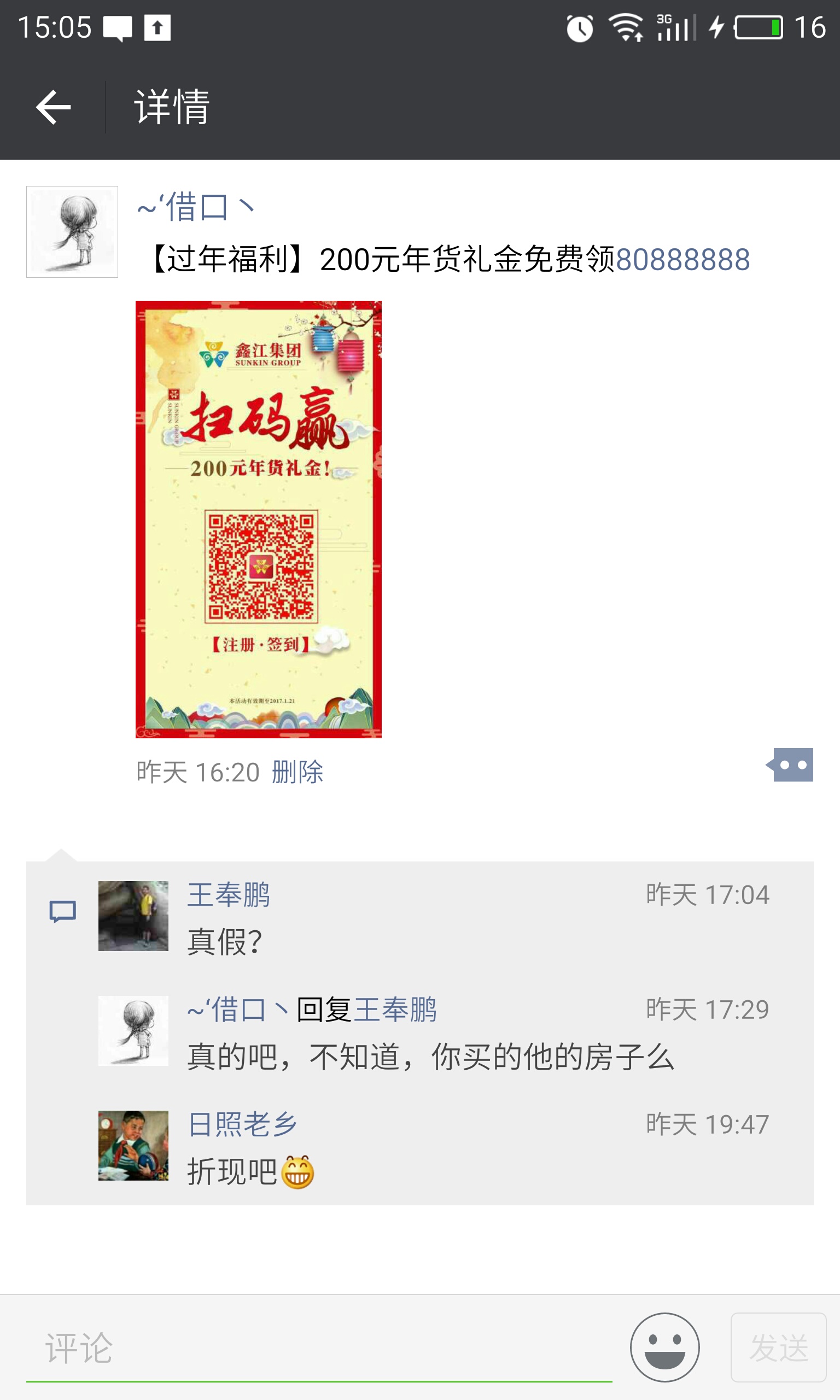The width and height of the screenshot is (840, 1400).
Task: Open 日照老乡's profile name
Action: 242,1124
